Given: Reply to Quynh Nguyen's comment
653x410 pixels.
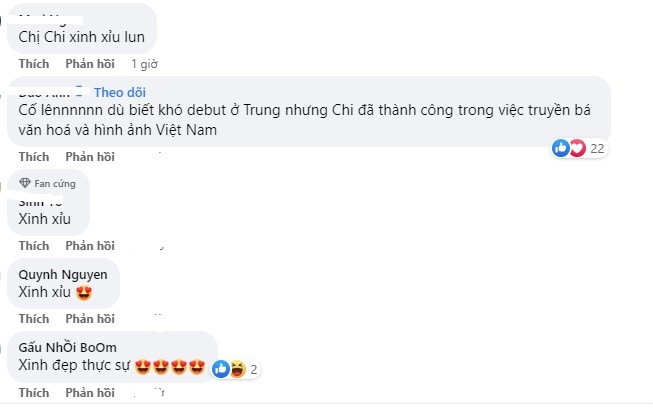Looking at the screenshot, I should pos(90,319).
